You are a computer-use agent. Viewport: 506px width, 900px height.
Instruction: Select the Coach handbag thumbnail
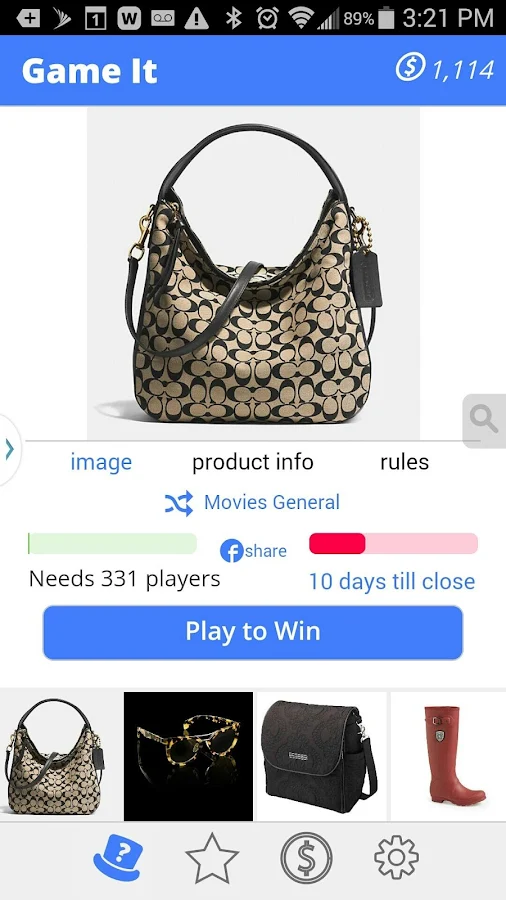(x=60, y=756)
